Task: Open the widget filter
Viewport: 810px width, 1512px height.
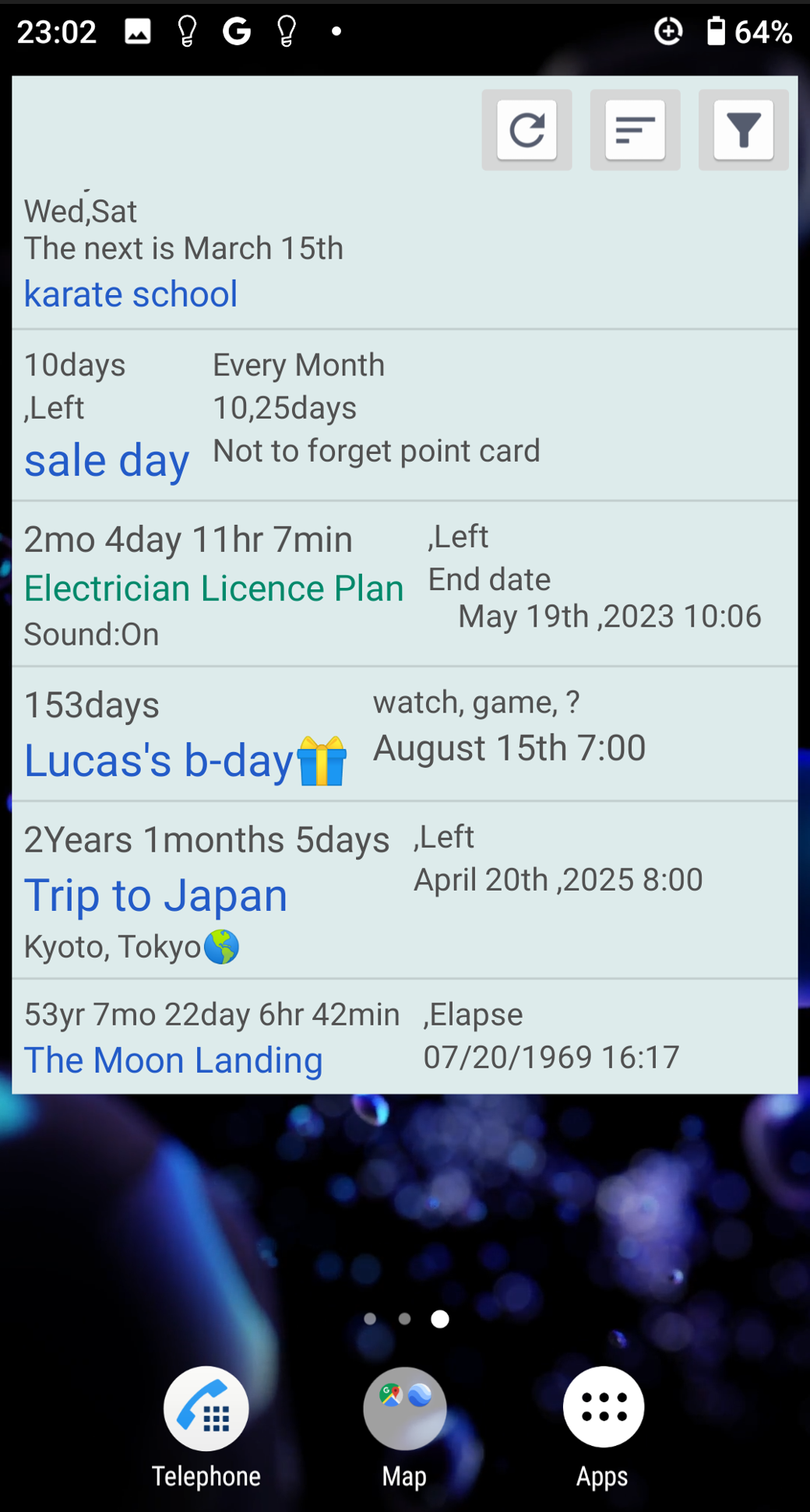Action: (x=743, y=130)
